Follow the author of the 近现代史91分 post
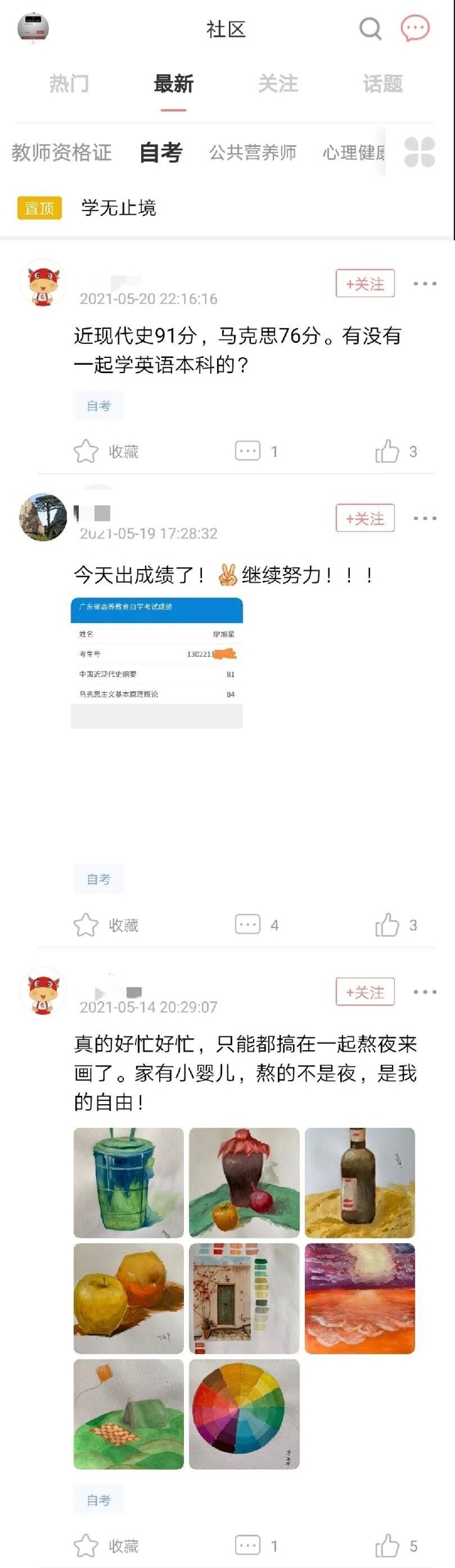 coord(365,284)
